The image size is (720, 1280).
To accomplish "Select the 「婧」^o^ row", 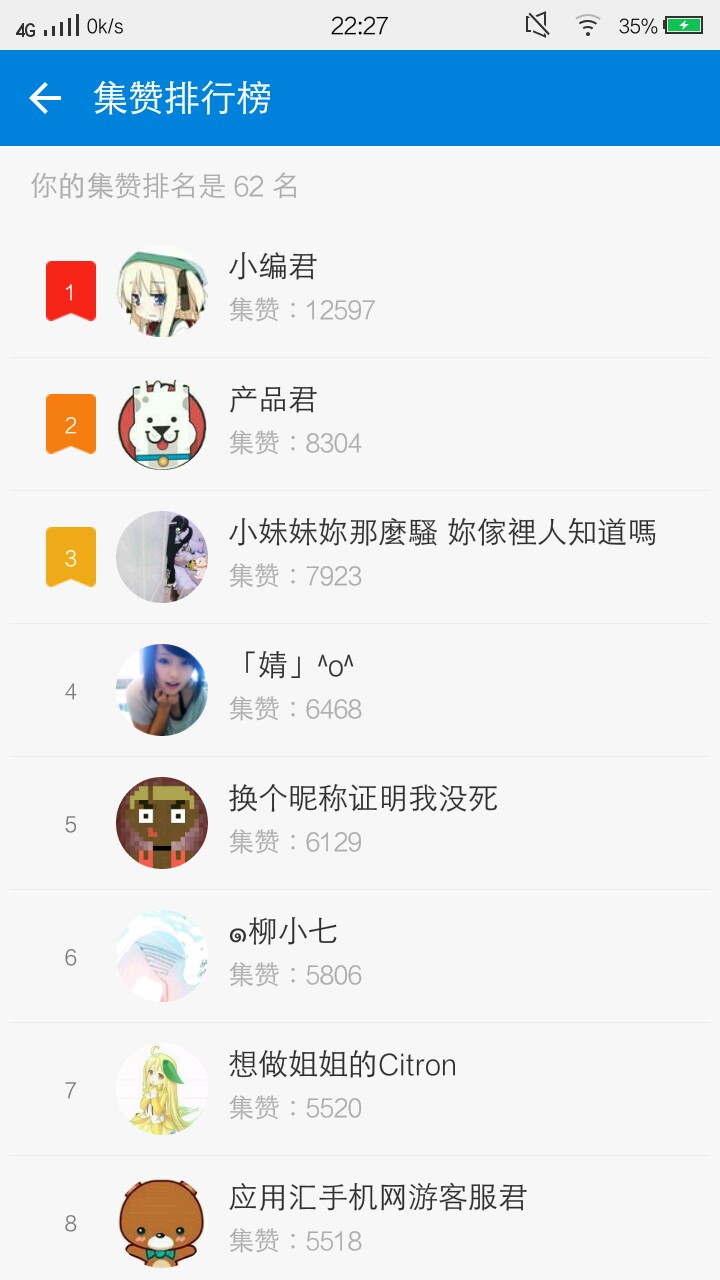I will point(360,690).
